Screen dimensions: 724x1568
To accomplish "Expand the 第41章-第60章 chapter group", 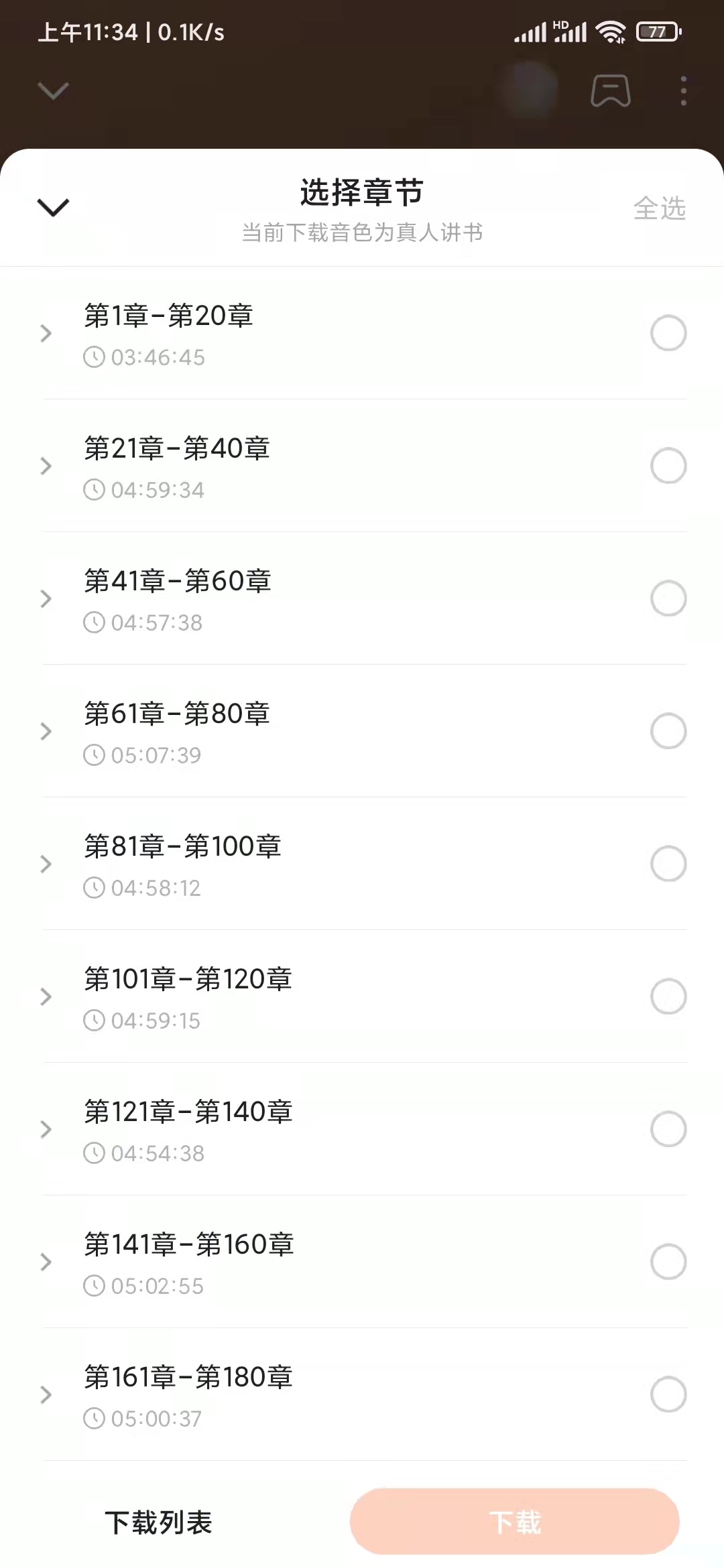I will point(46,598).
